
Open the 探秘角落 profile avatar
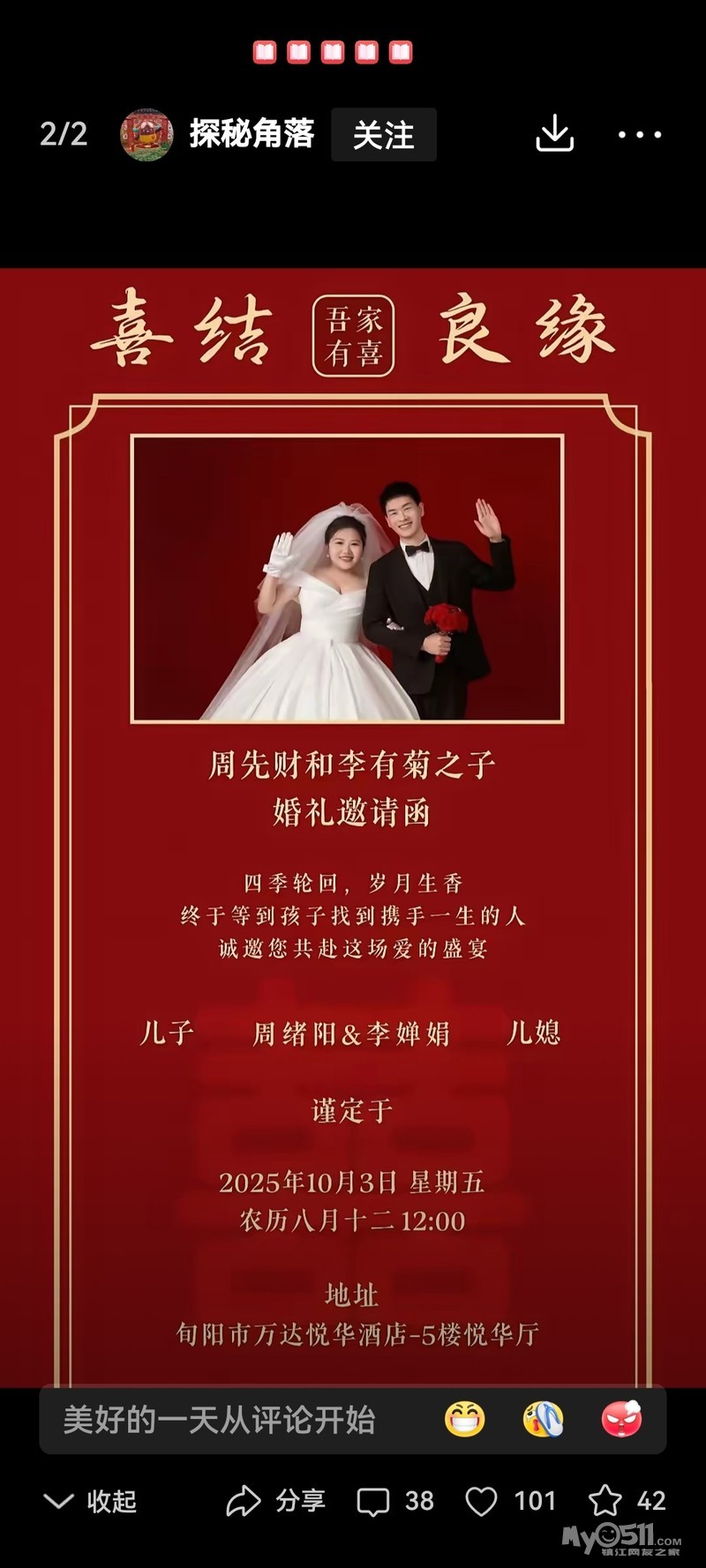146,135
